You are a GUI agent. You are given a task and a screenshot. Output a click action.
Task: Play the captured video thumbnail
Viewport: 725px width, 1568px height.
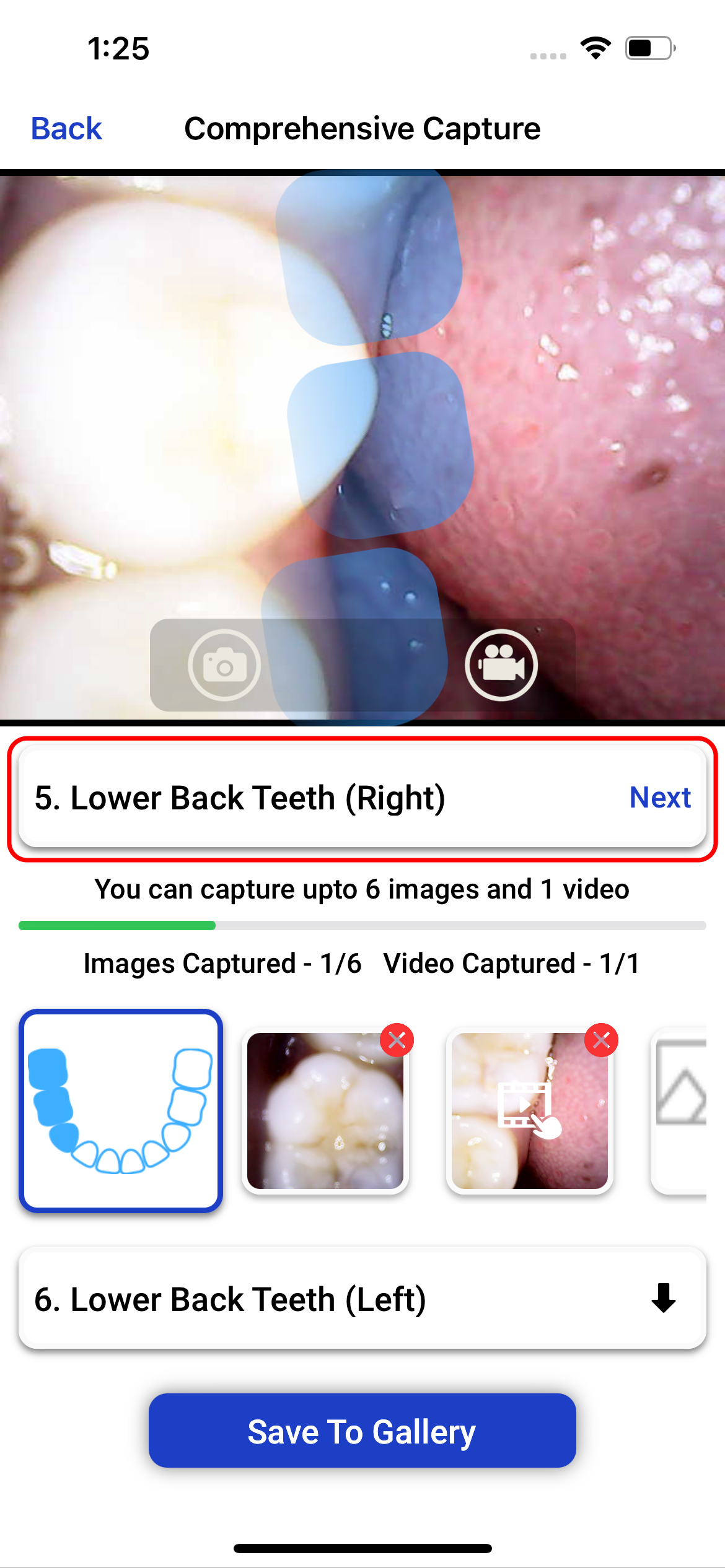[529, 1112]
